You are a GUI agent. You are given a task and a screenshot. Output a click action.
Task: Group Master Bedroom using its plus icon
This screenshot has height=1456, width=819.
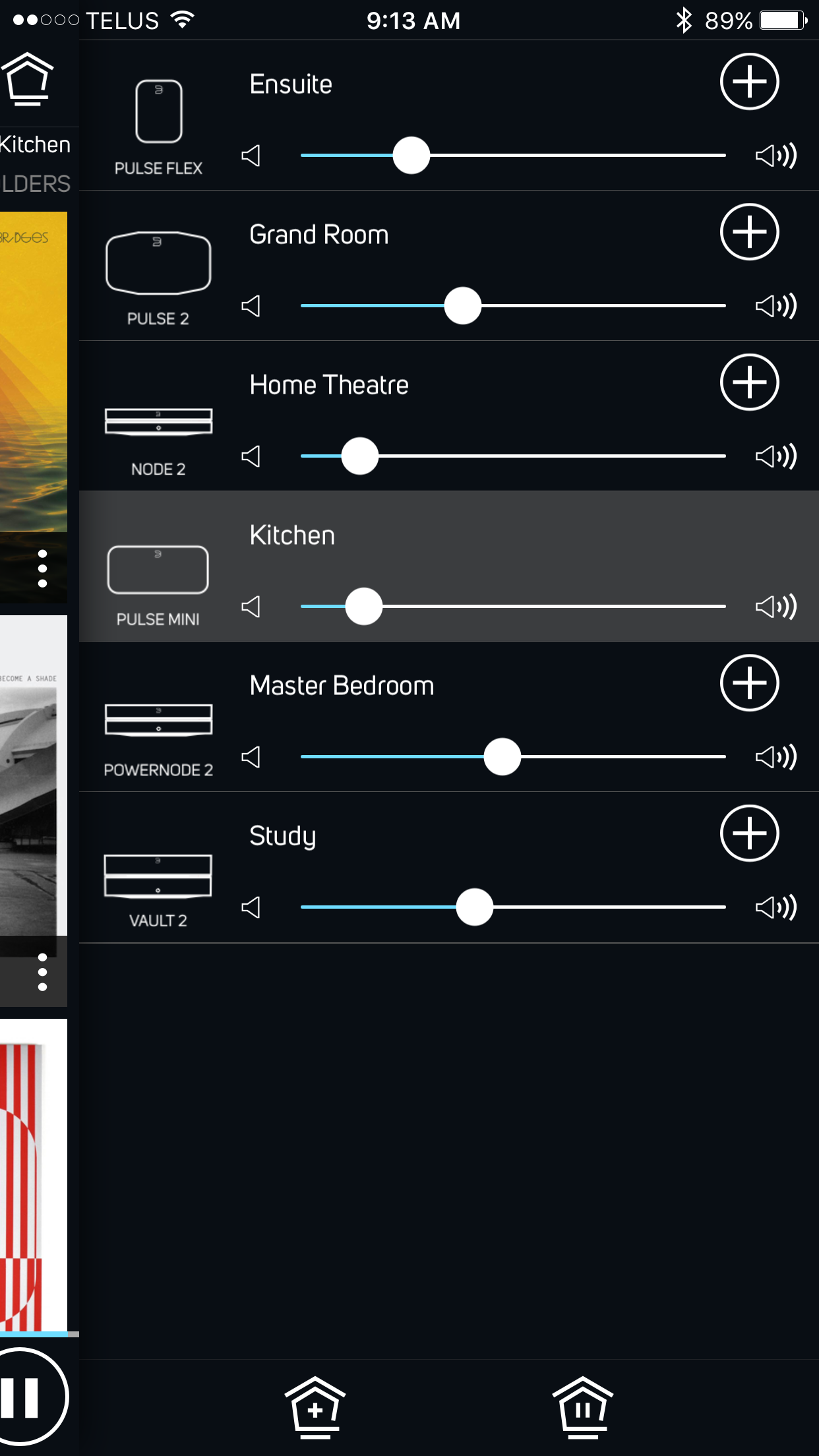[749, 683]
